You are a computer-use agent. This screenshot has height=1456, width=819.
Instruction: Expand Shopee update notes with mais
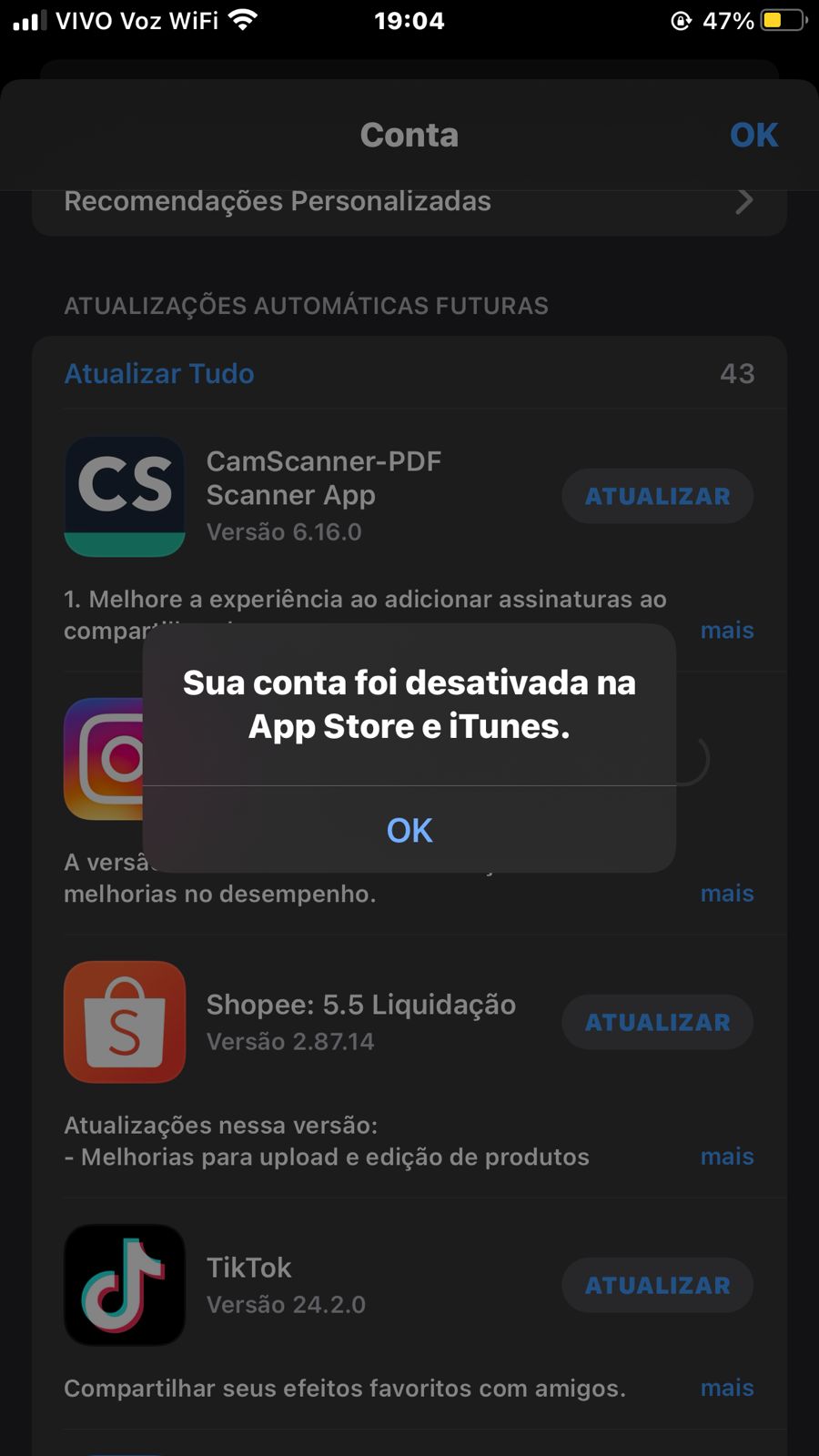pos(727,1157)
